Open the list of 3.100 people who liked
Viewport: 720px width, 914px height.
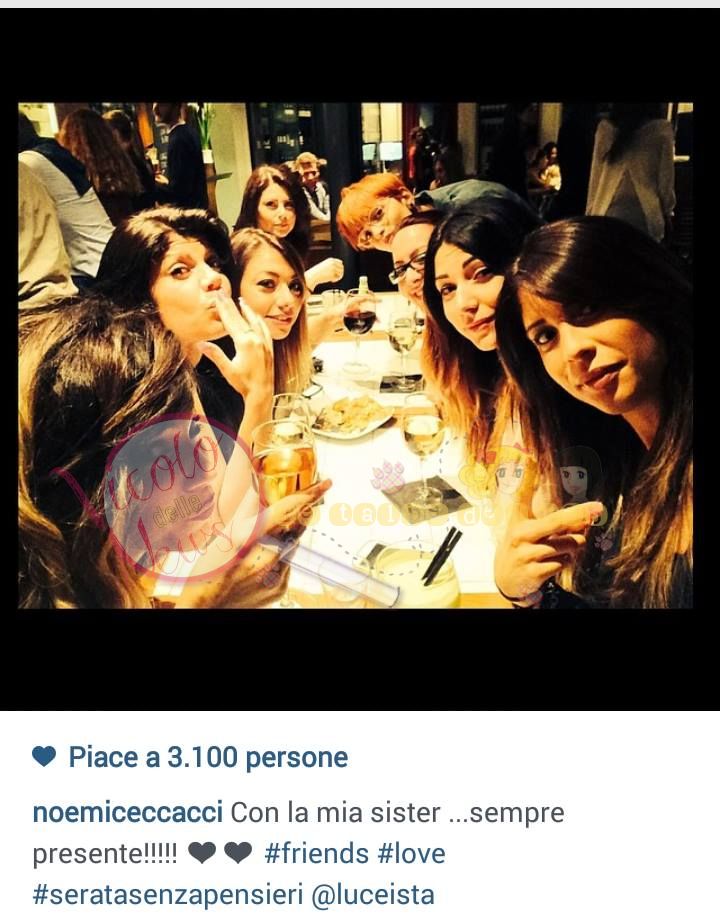point(207,757)
